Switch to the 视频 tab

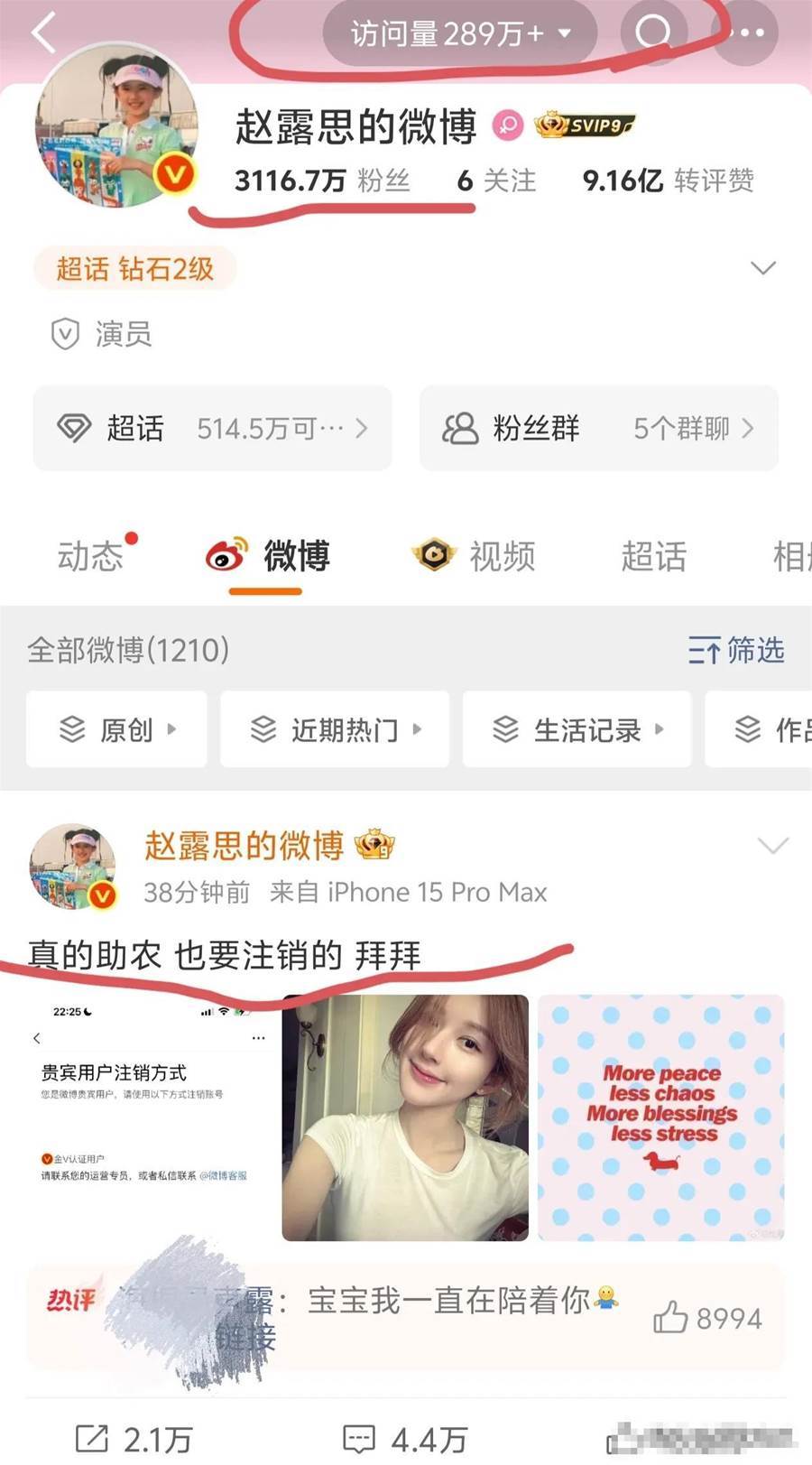[475, 556]
